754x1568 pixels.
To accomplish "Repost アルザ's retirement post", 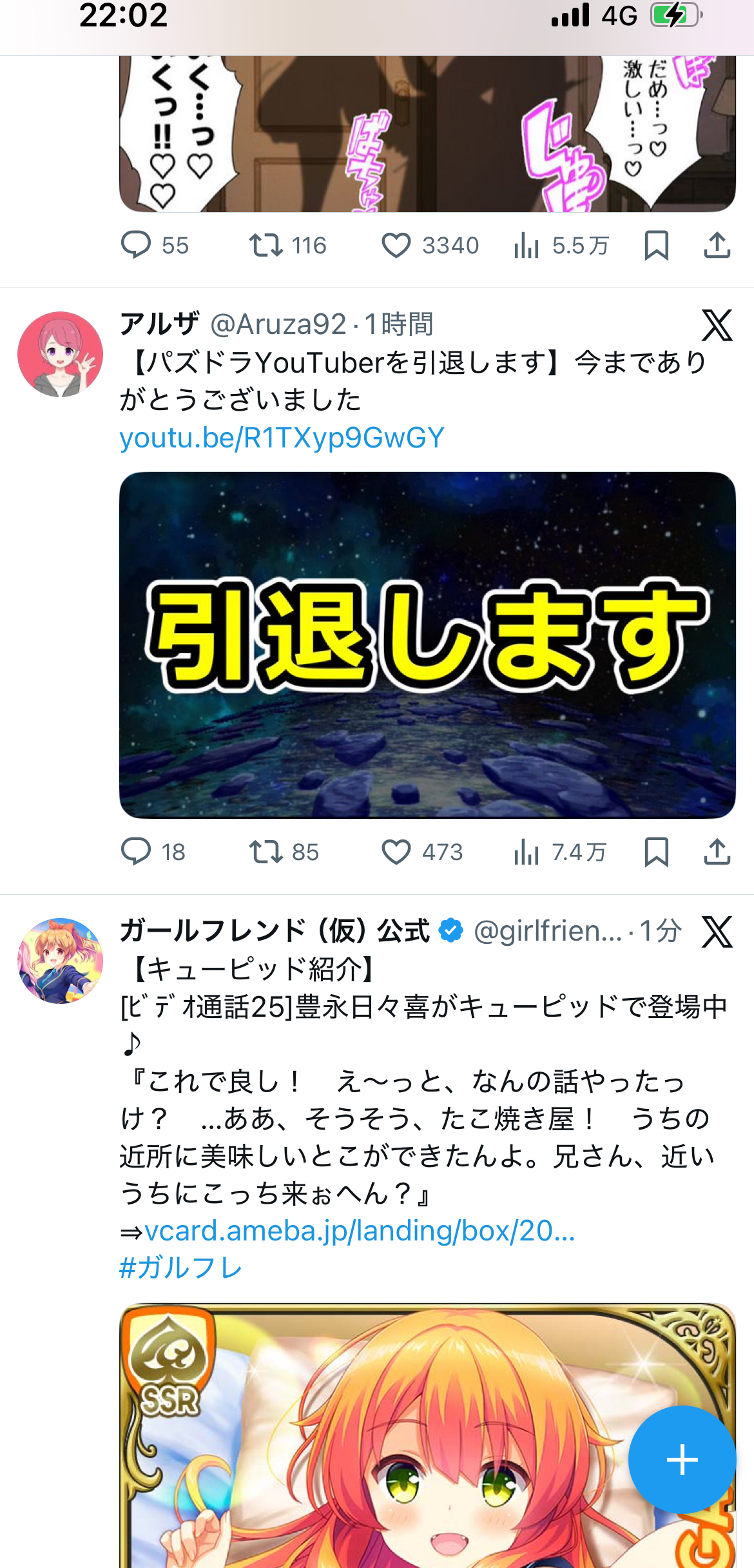I will [x=266, y=852].
